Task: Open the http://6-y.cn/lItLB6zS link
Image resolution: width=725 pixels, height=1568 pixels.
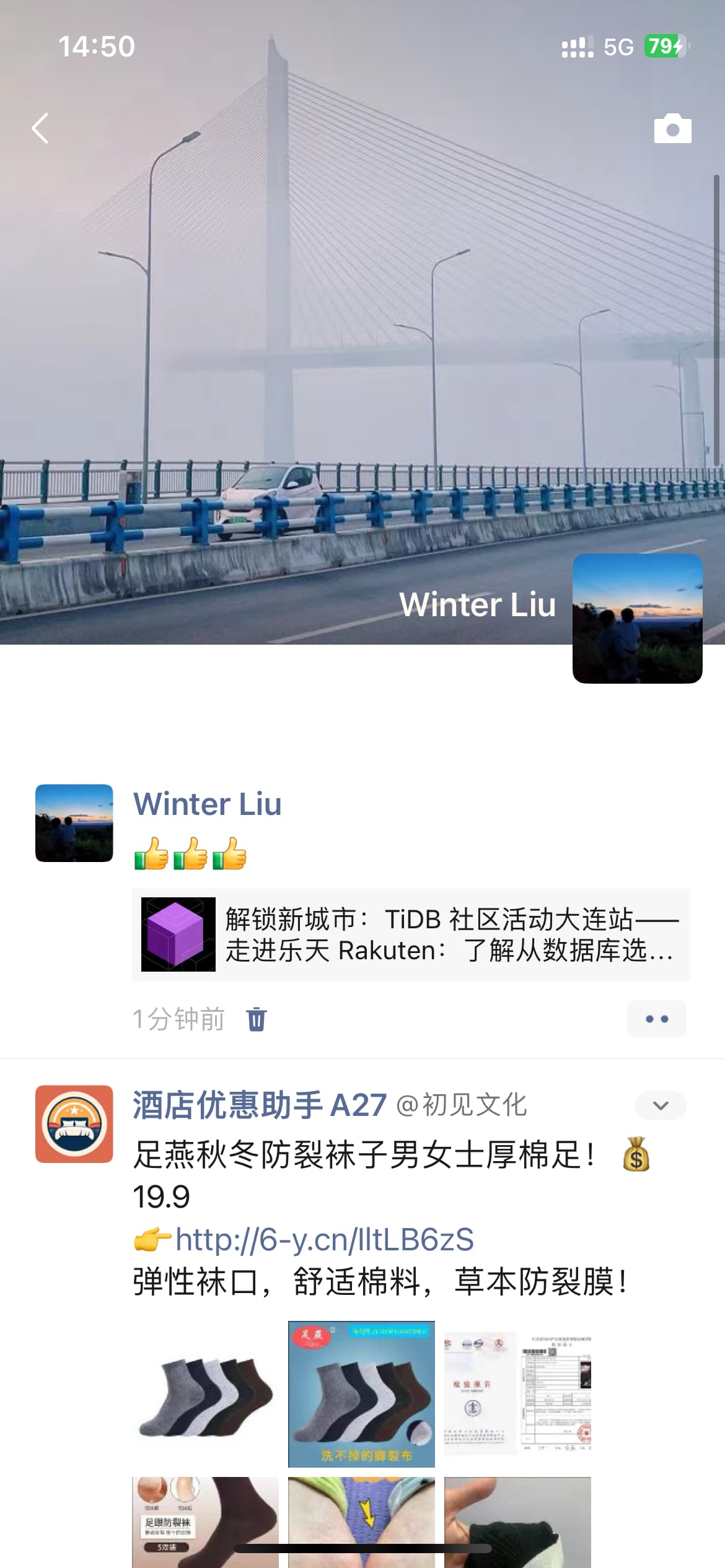Action: coord(324,1239)
